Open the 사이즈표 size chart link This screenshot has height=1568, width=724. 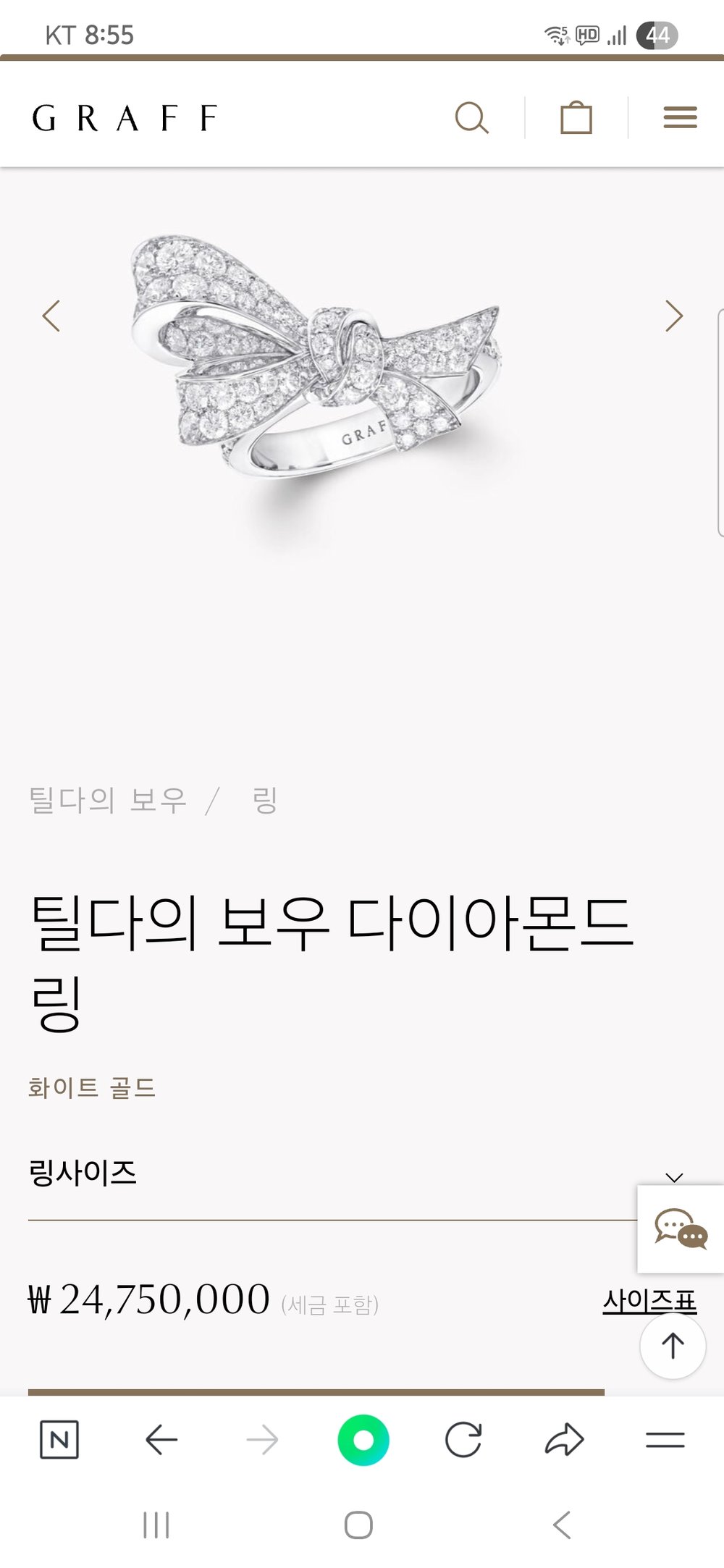649,1301
